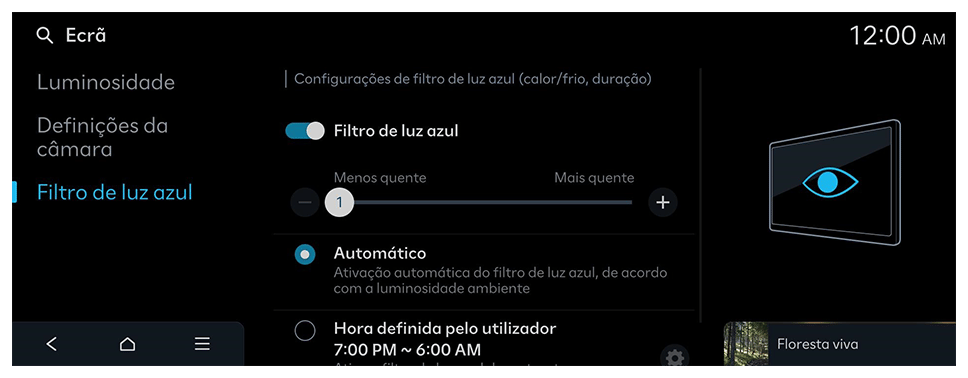Select the Filtro de luz azul section

pos(115,192)
